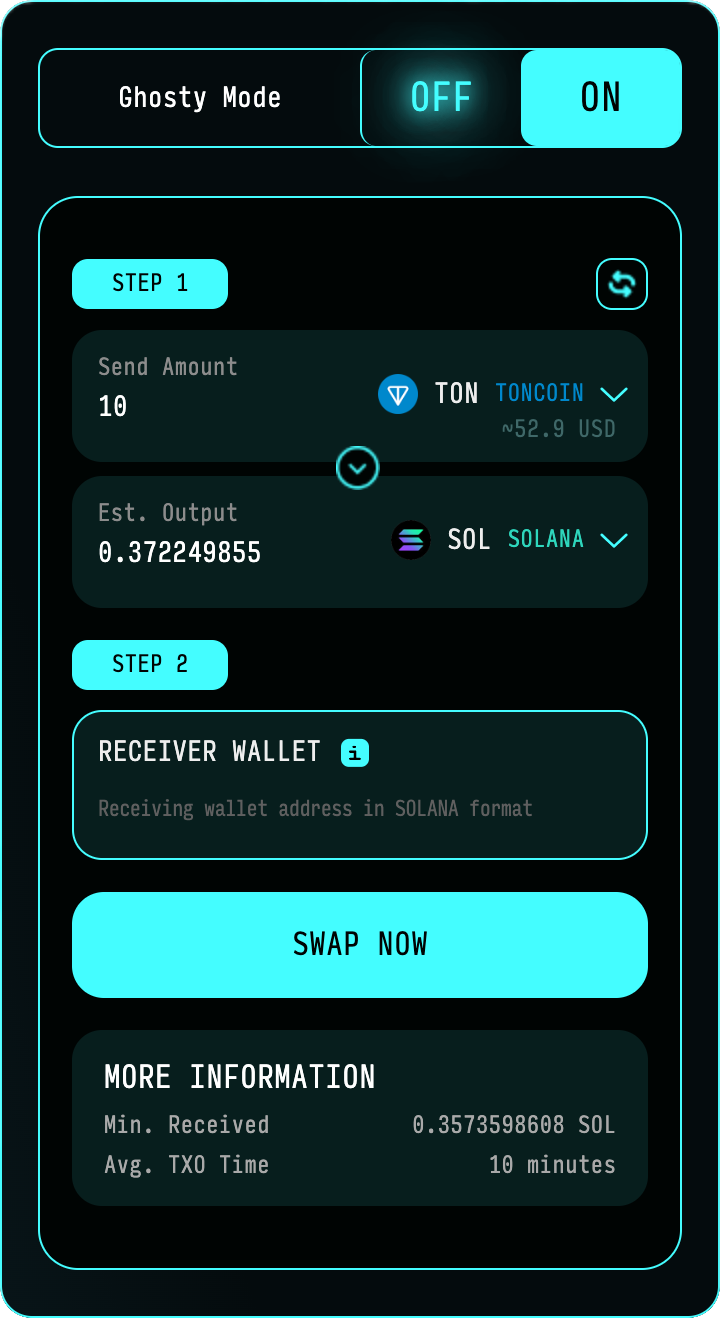Reverse swap direction with the circular arrows icon

[x=621, y=283]
